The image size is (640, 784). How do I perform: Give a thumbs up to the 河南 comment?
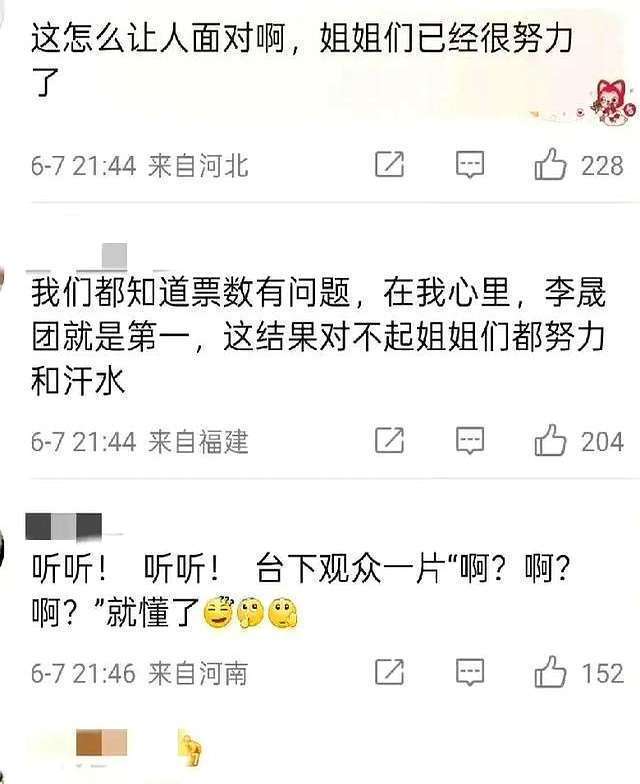pyautogui.click(x=550, y=672)
